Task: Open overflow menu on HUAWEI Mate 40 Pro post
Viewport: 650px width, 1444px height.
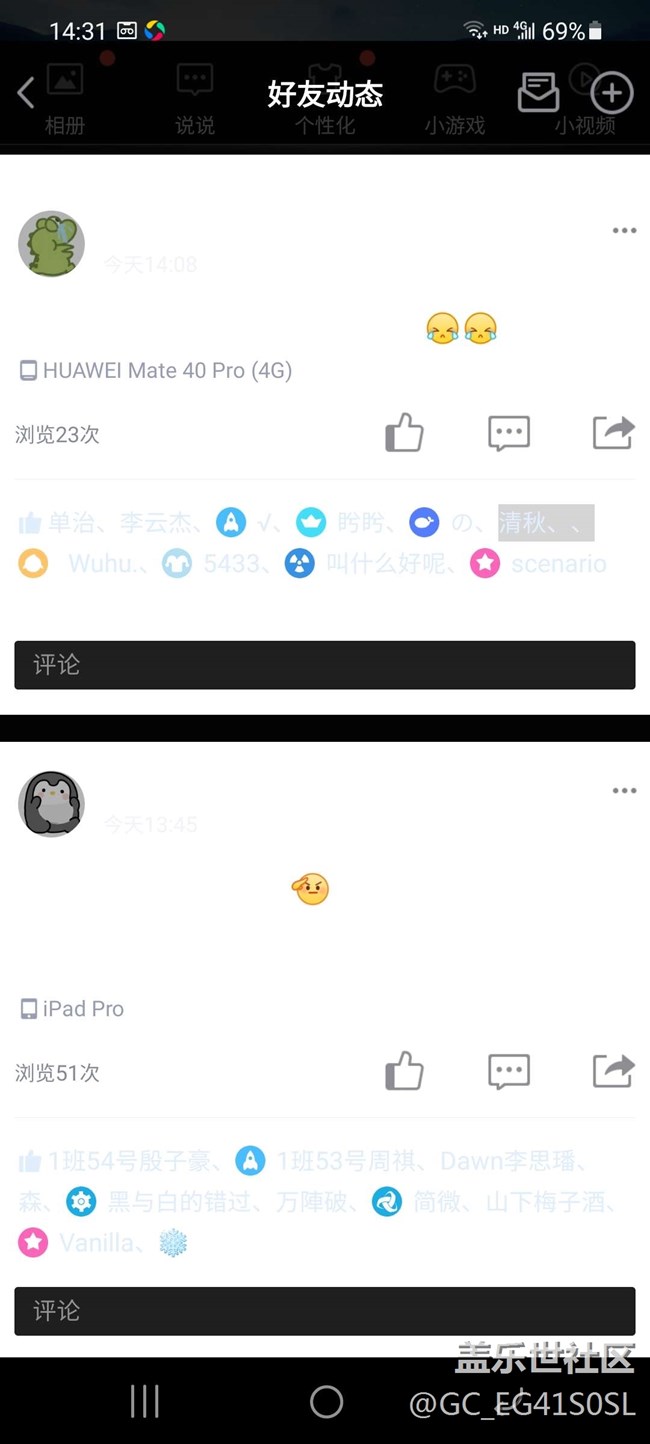Action: 624,230
